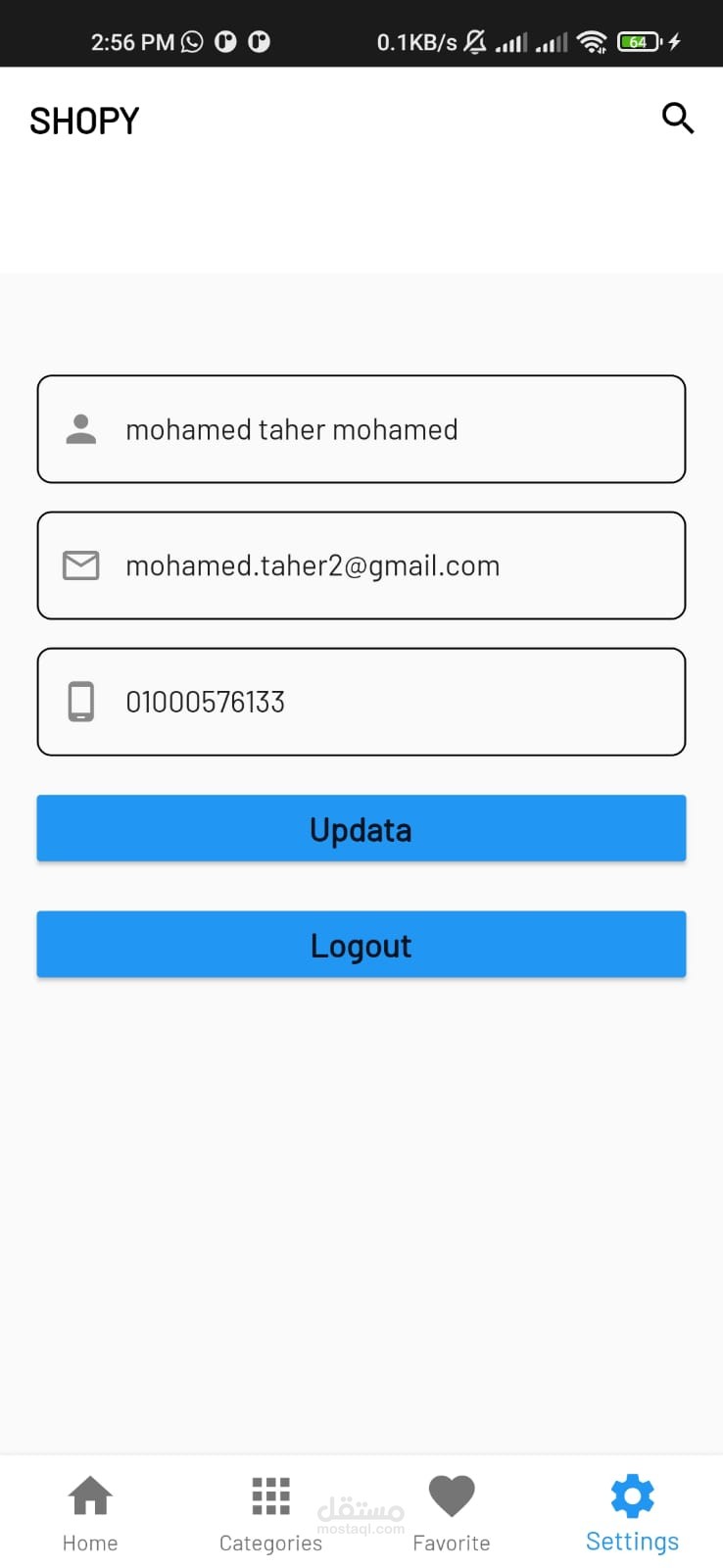Open search from the app bar
The image size is (723, 1568).
click(678, 119)
